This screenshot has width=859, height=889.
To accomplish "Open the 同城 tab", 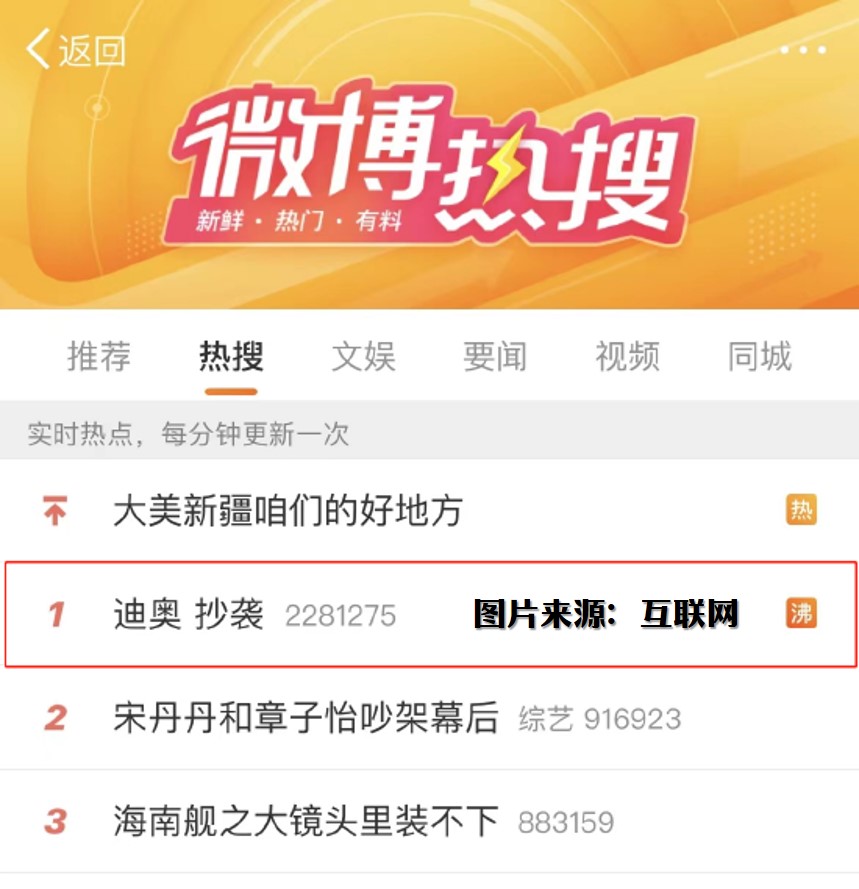I will coord(759,357).
